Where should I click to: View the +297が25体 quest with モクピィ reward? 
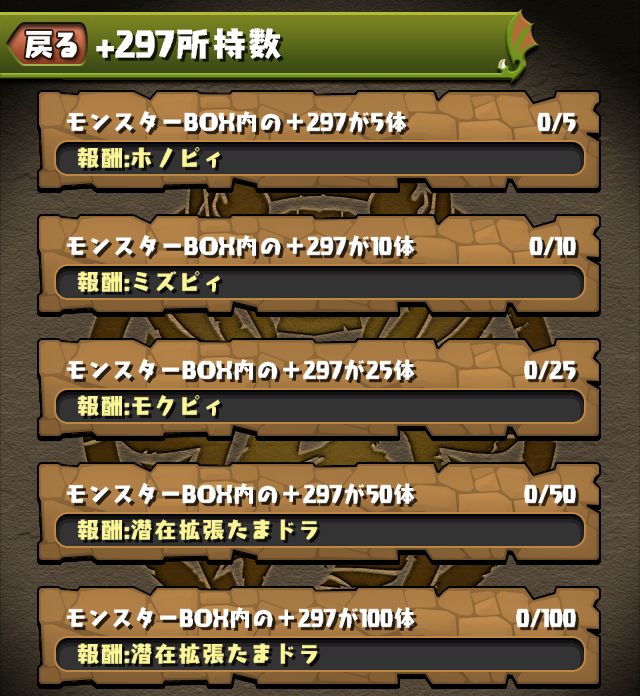point(319,389)
